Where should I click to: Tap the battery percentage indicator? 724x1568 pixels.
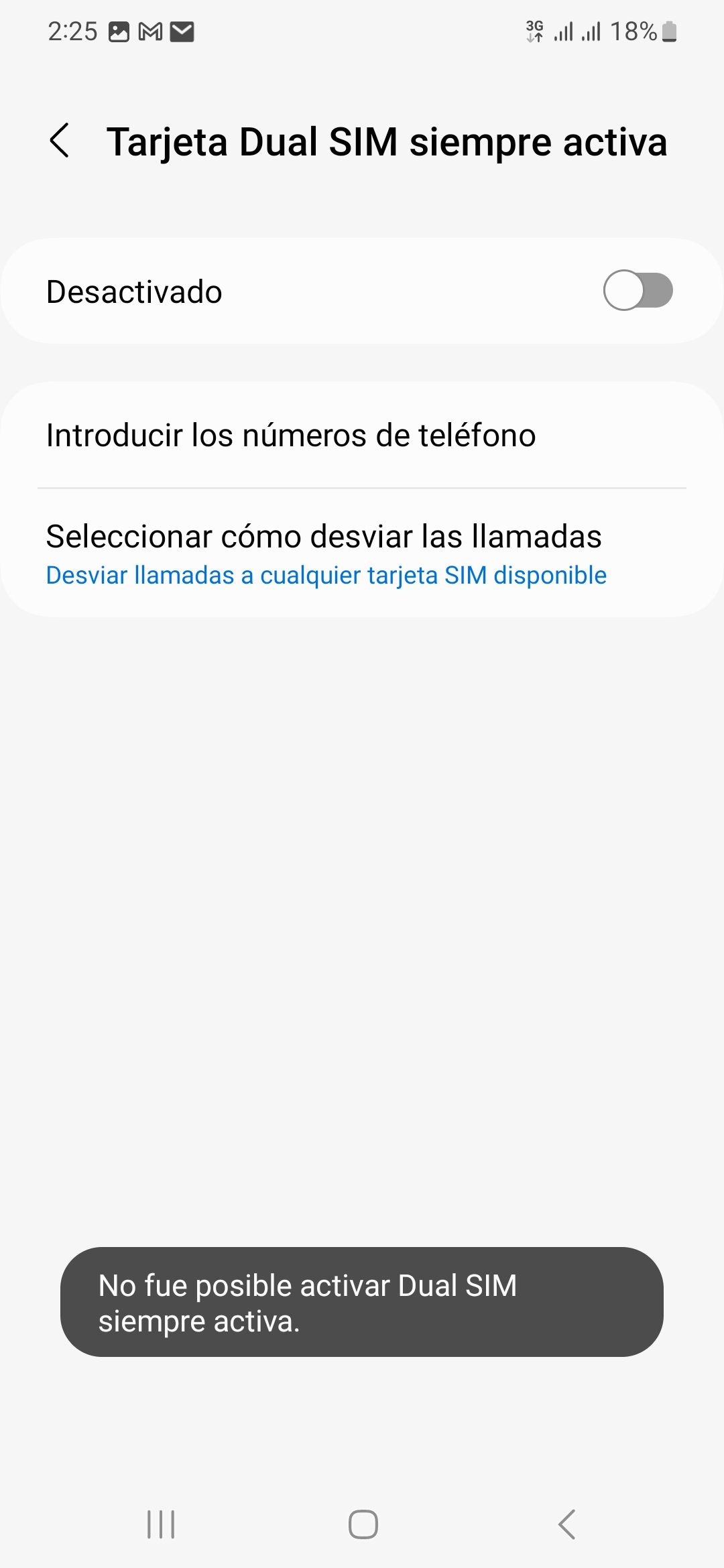coord(636,30)
